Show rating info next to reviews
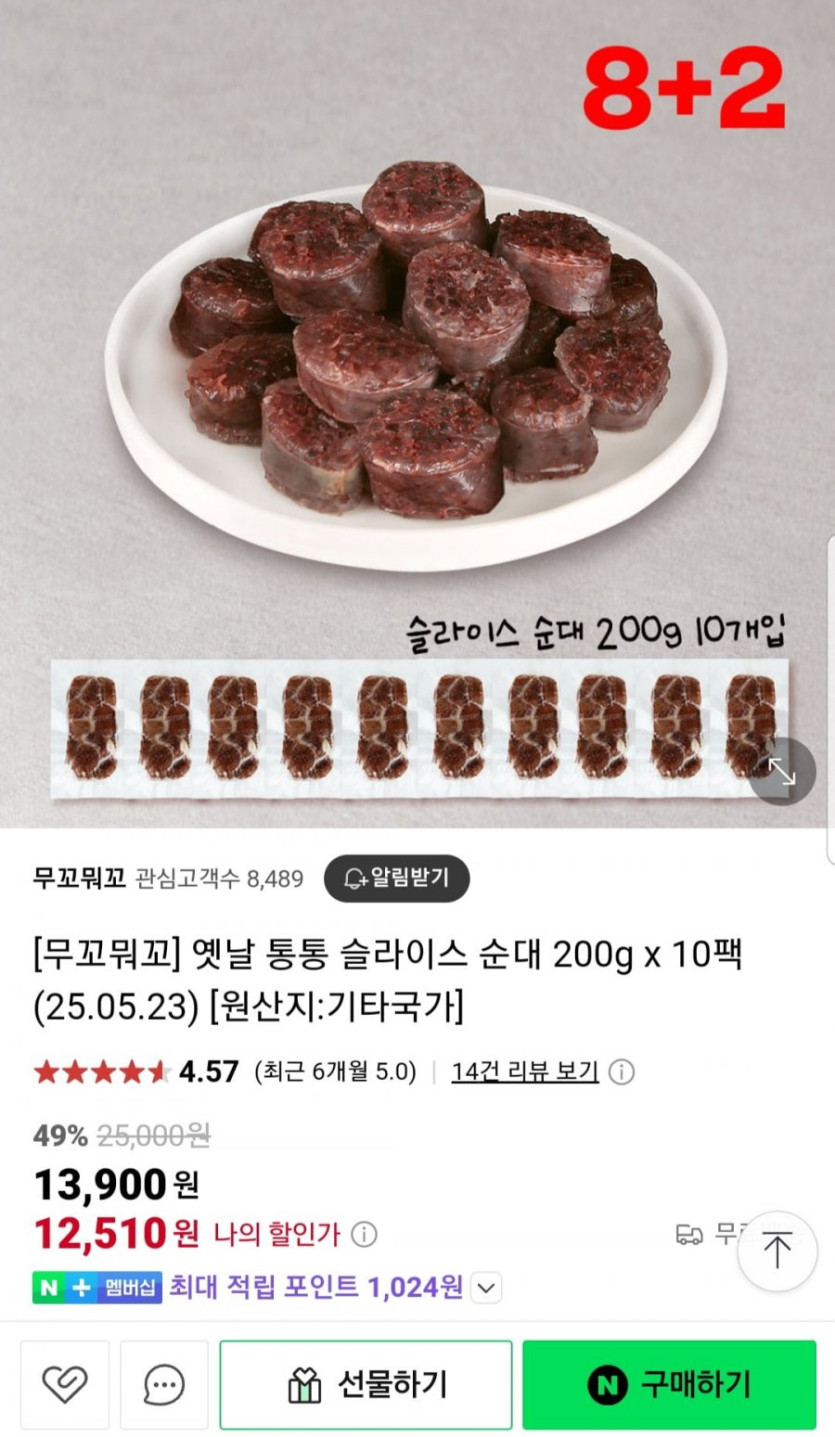 pos(621,1072)
